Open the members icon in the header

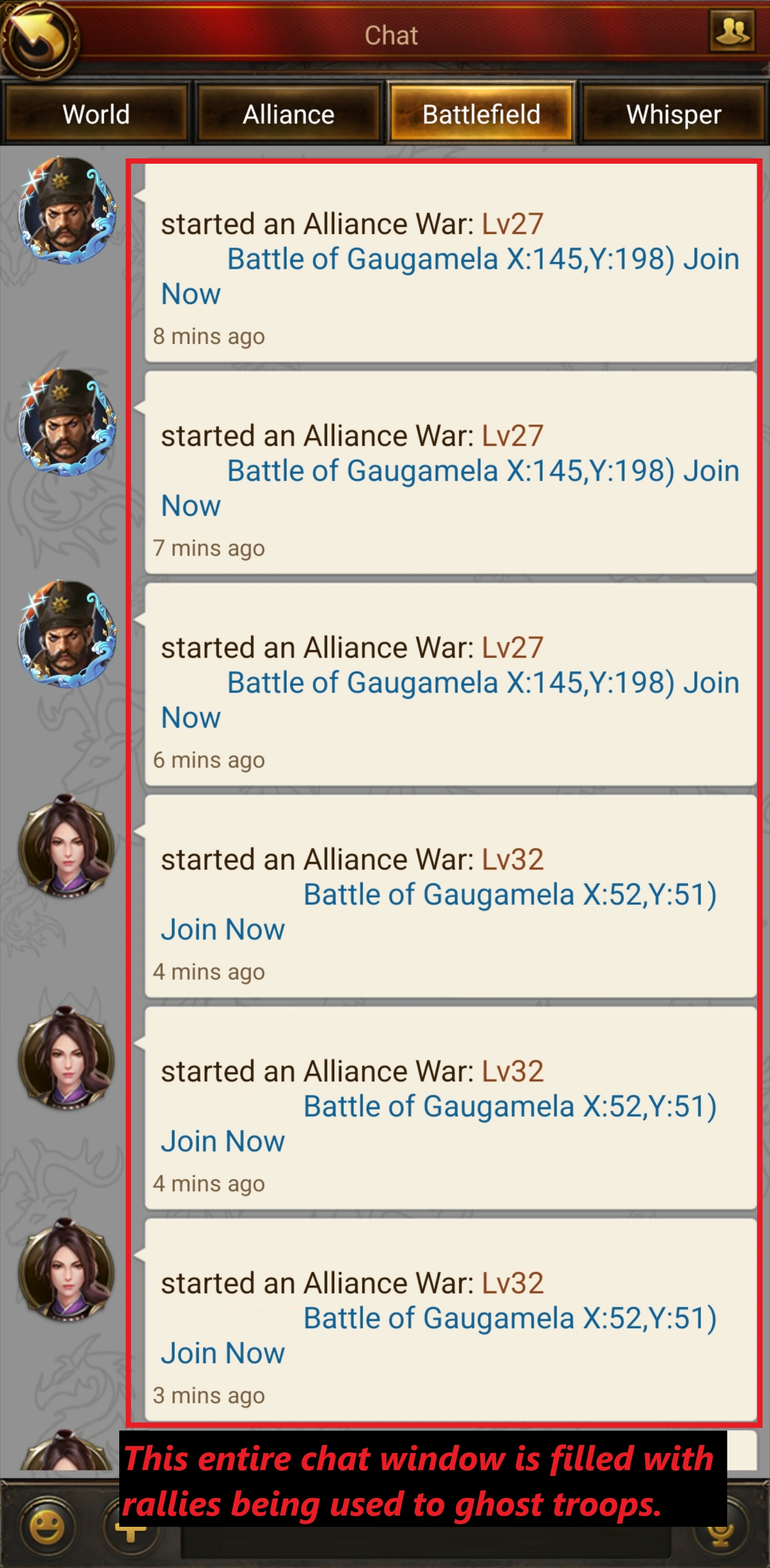731,30
